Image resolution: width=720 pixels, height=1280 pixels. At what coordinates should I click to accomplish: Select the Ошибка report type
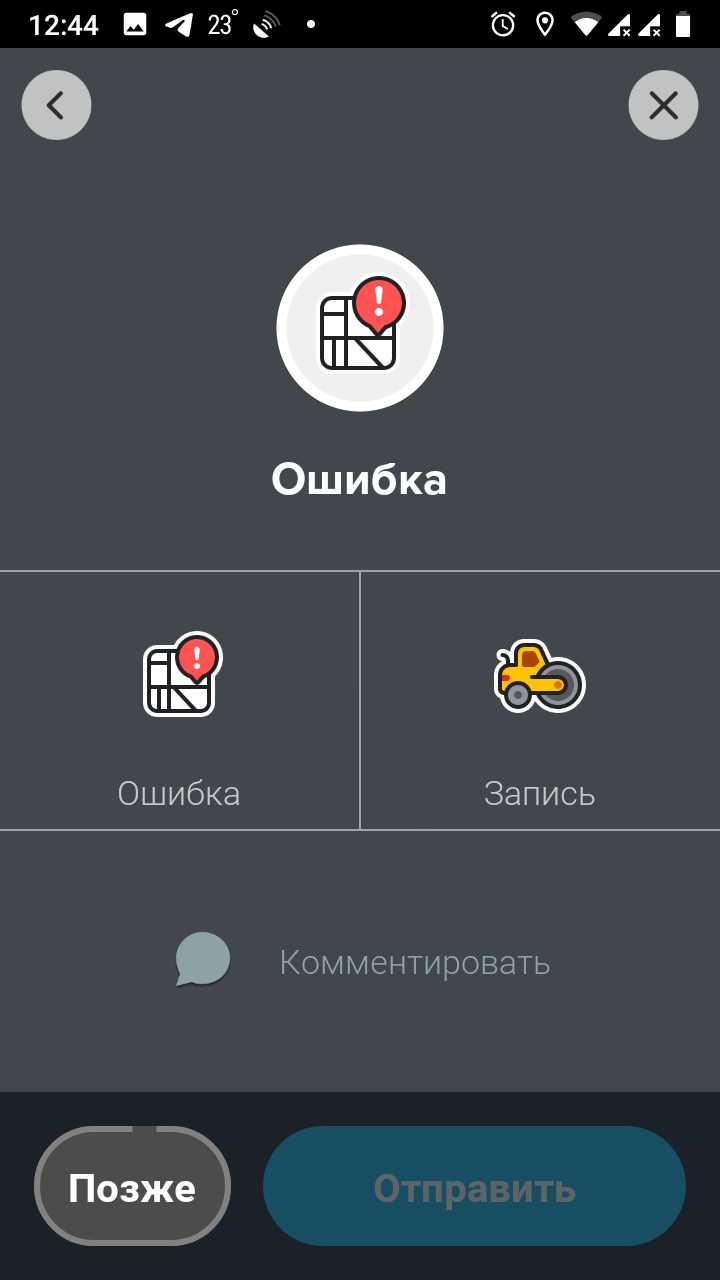click(179, 701)
